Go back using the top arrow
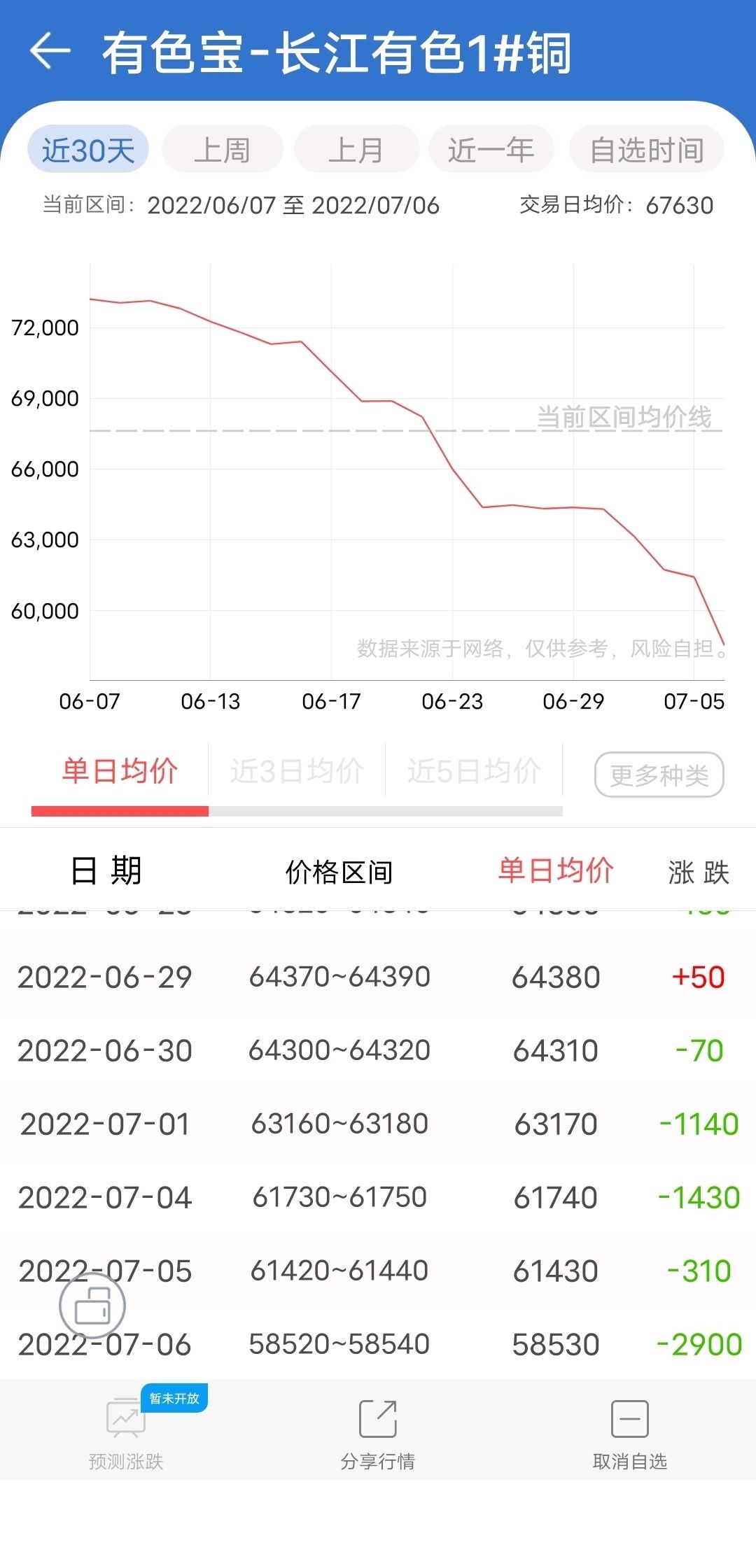The image size is (756, 1568). click(x=50, y=51)
